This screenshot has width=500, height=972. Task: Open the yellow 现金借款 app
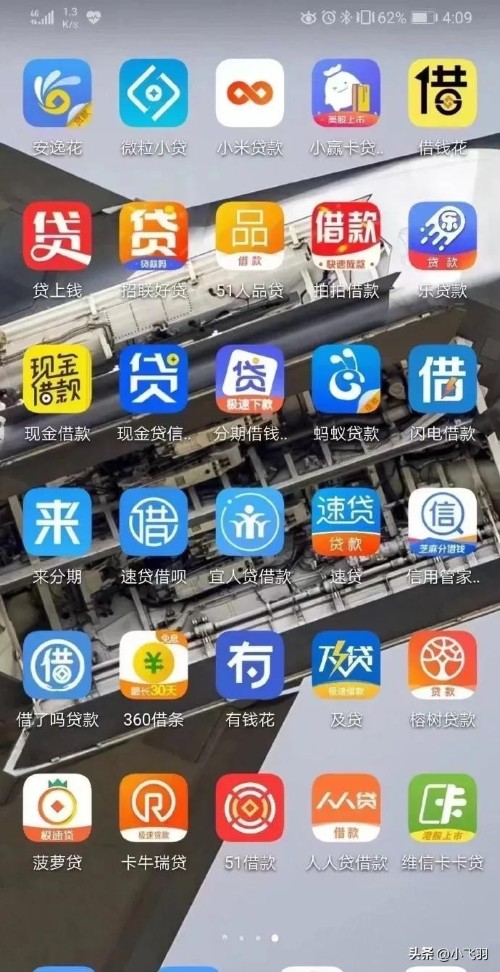click(x=57, y=379)
